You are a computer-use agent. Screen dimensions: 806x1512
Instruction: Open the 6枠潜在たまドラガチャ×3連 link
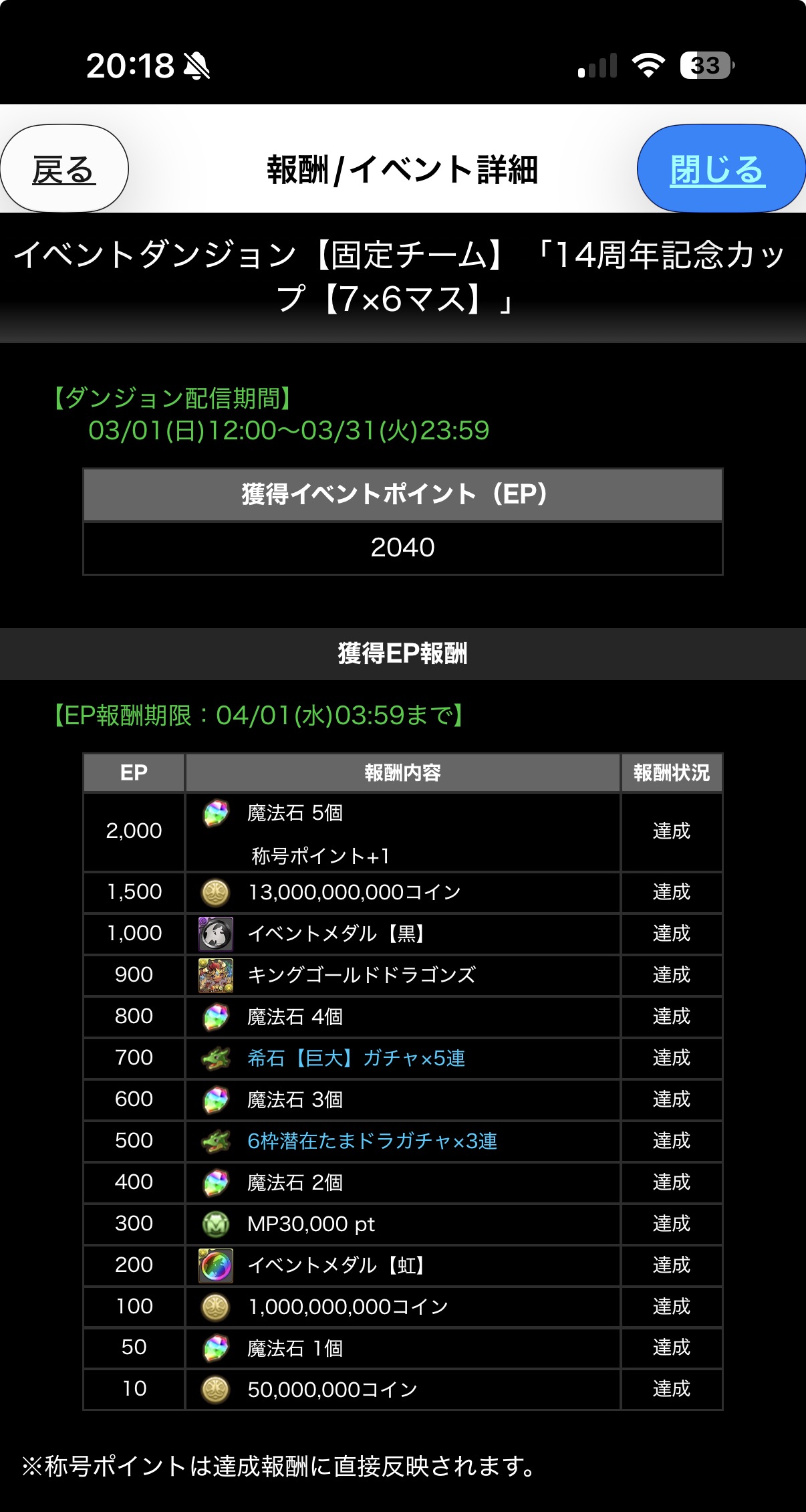372,1141
